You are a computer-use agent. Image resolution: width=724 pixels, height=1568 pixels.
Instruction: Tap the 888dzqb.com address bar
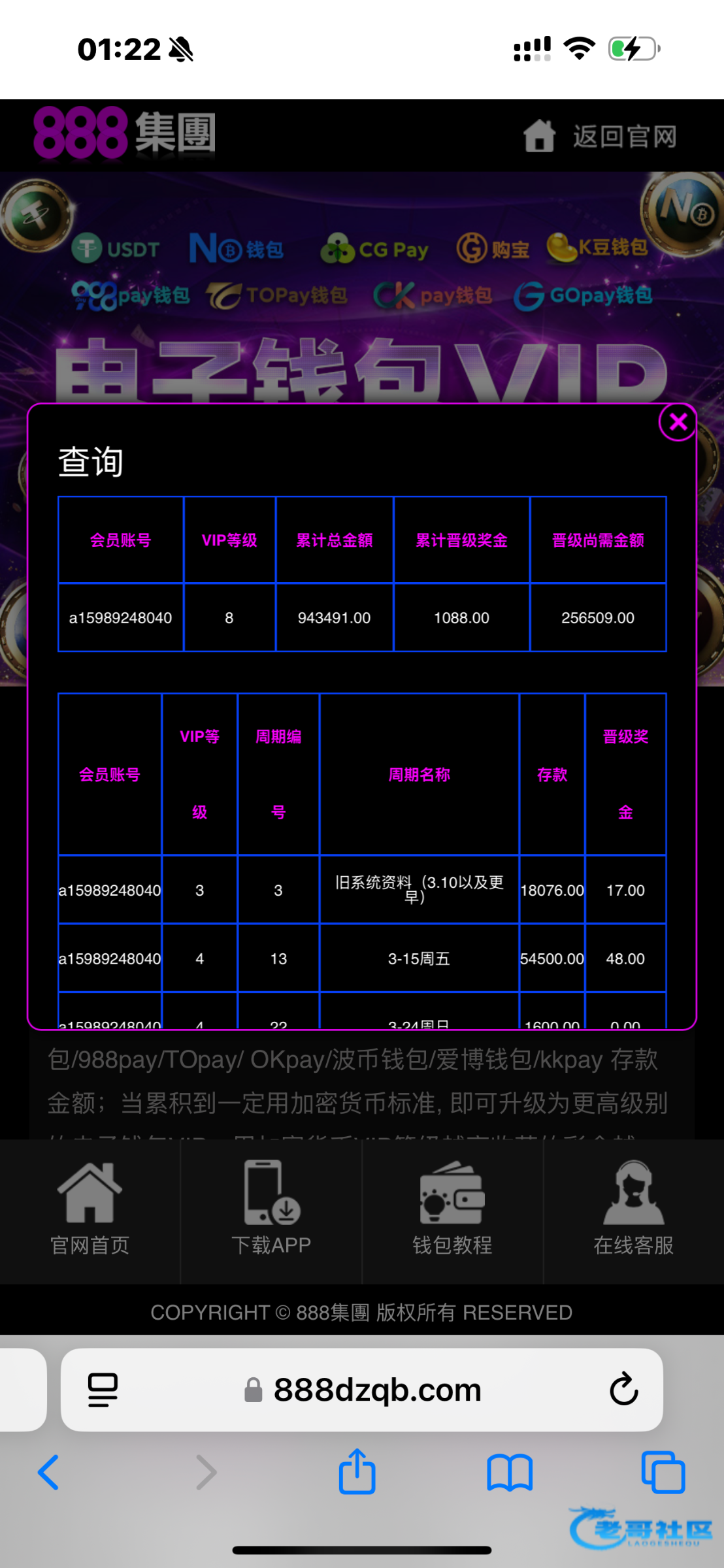click(x=377, y=1390)
